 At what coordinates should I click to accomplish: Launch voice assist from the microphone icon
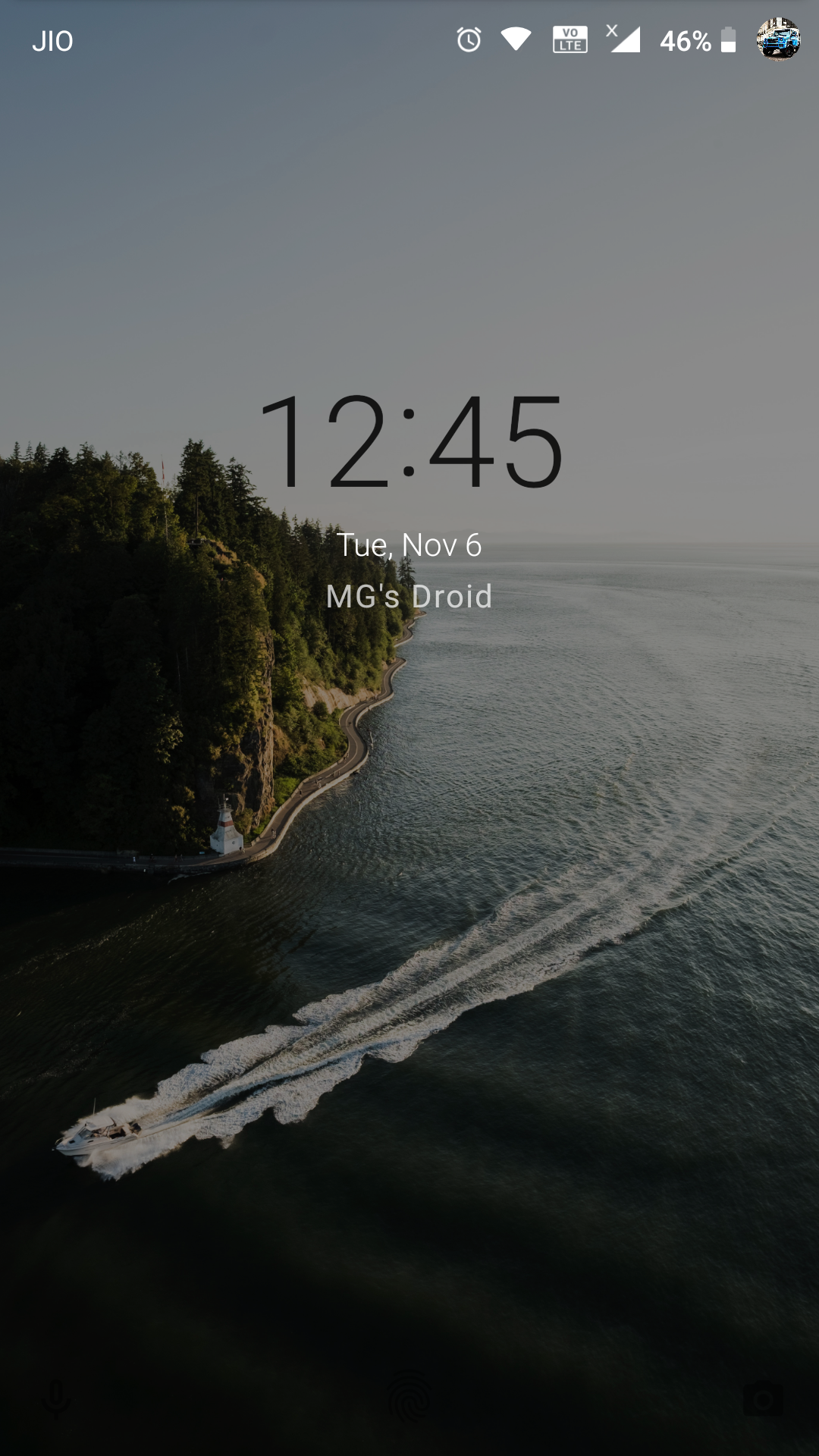pos(55,1399)
